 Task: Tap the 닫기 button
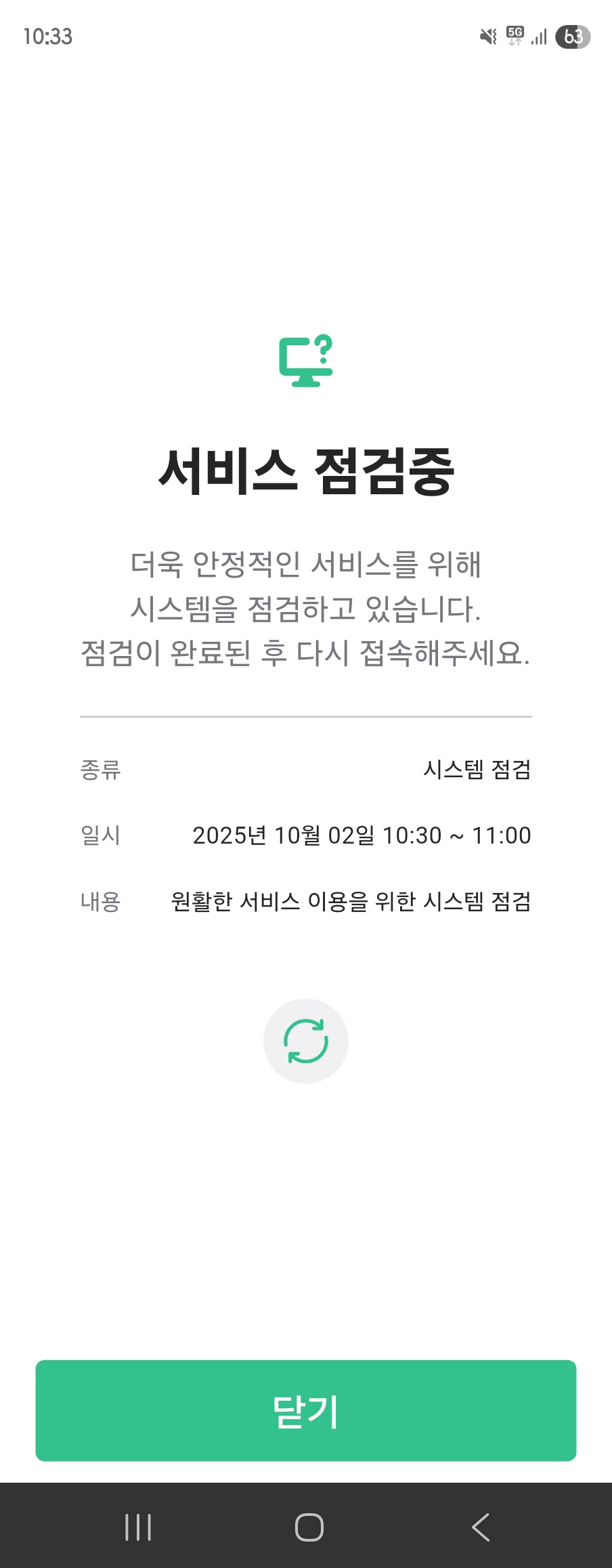[306, 1411]
